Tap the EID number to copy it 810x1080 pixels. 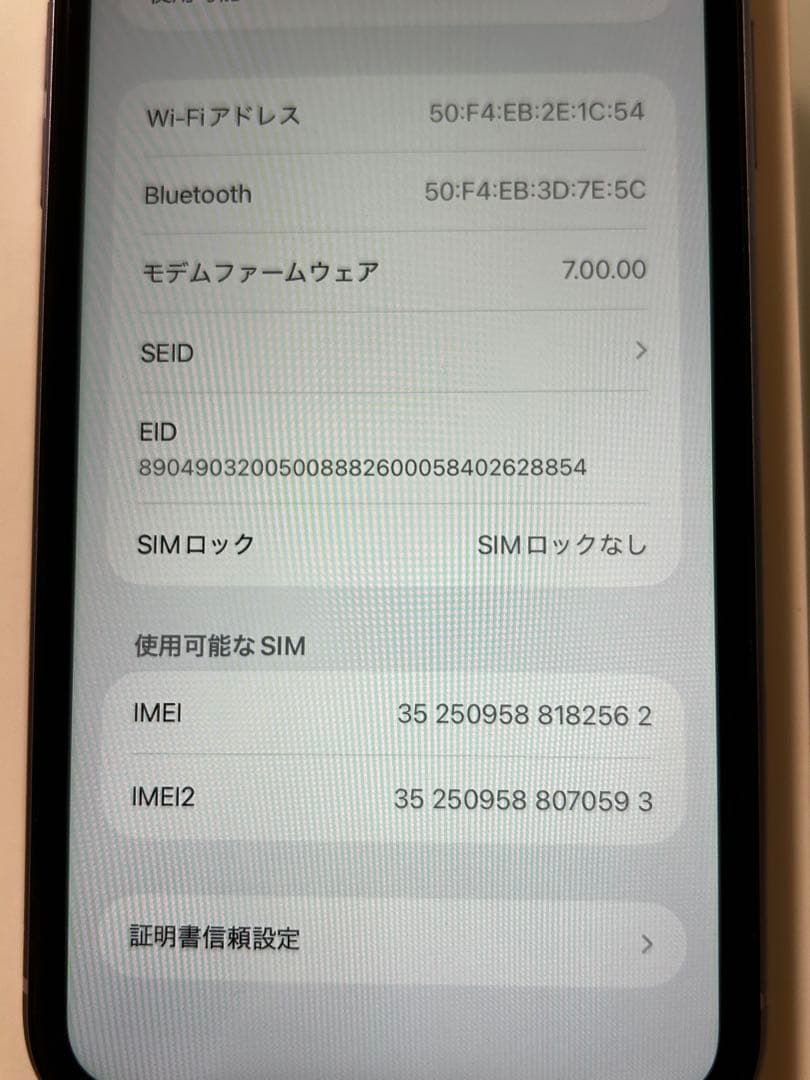360,466
